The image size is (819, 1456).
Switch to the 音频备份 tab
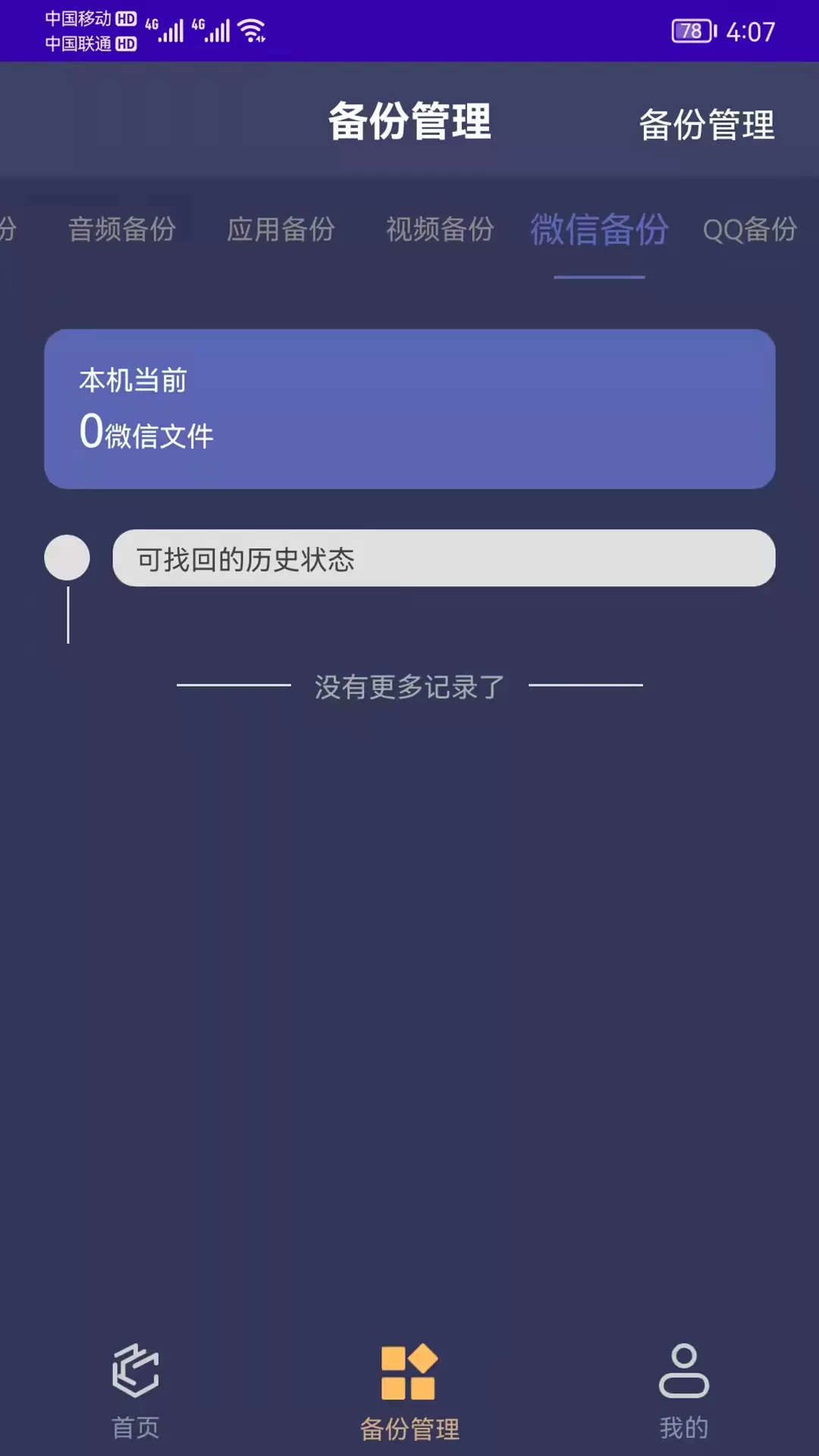[x=122, y=229]
